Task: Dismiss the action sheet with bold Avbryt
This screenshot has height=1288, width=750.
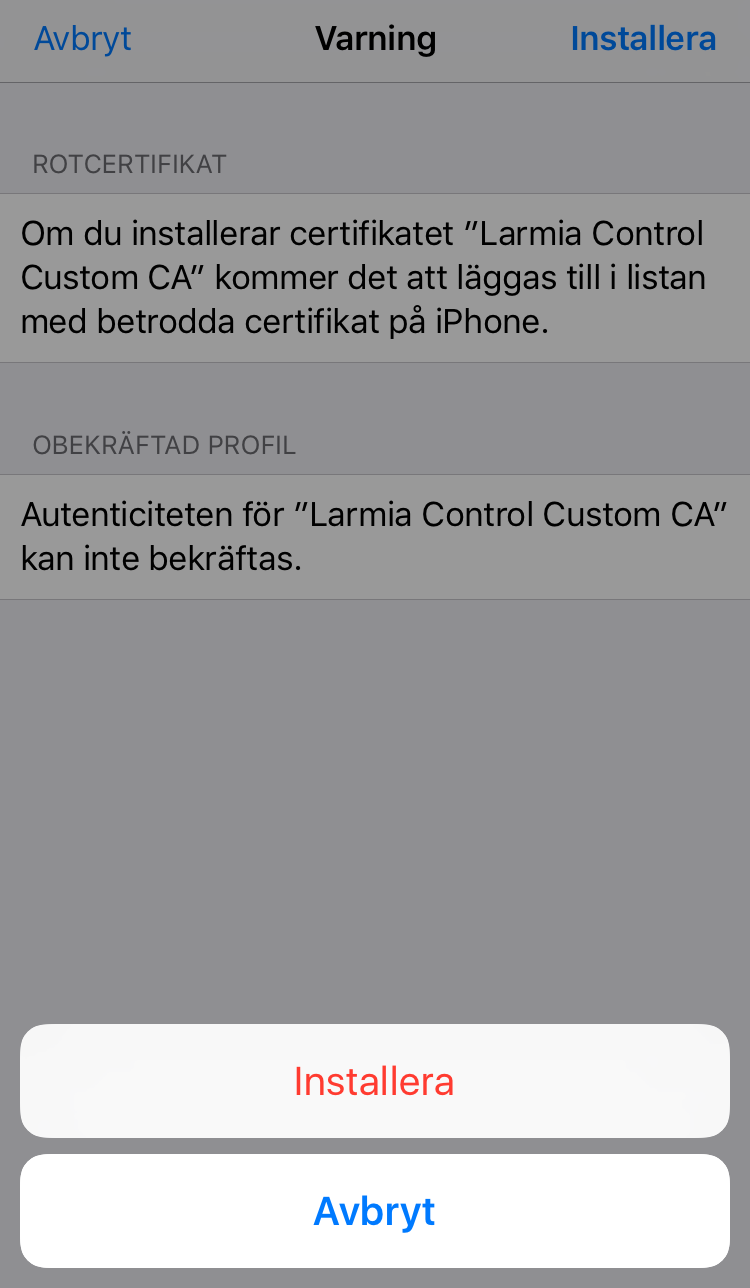Action: pyautogui.click(x=374, y=1211)
